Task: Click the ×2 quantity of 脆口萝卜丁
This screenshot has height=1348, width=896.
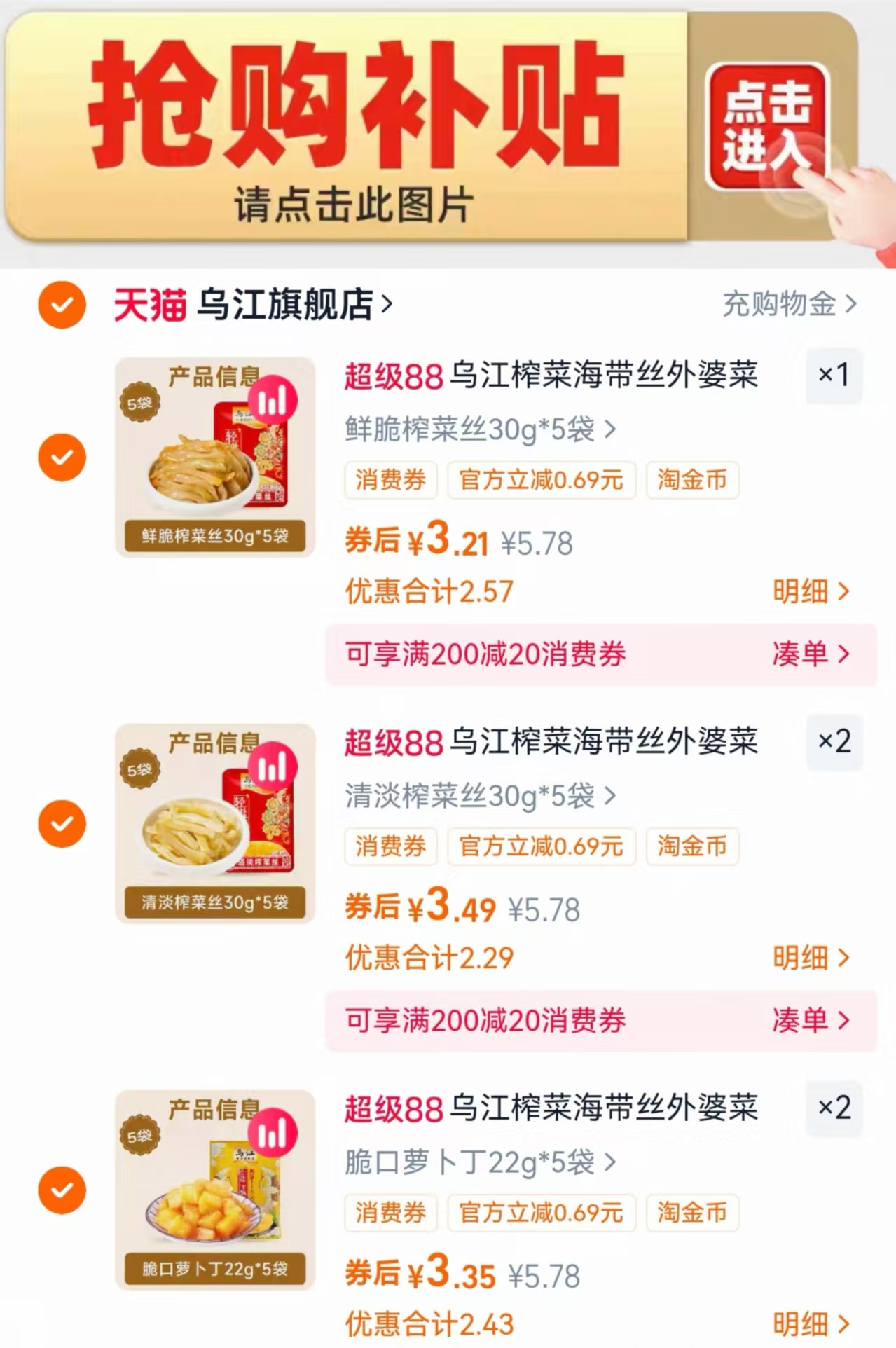Action: (x=834, y=1108)
